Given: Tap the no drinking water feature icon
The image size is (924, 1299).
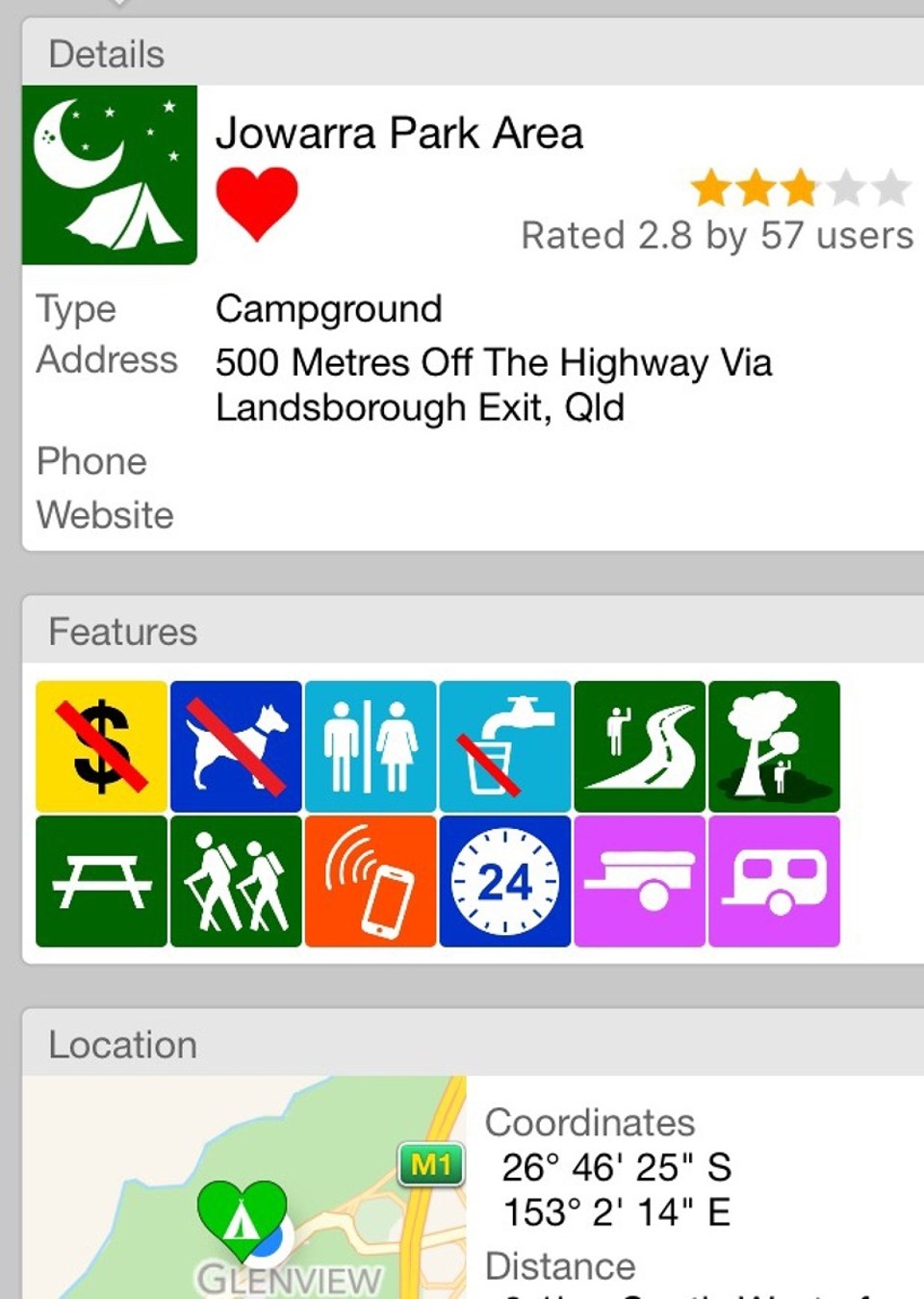Looking at the screenshot, I should click(505, 746).
